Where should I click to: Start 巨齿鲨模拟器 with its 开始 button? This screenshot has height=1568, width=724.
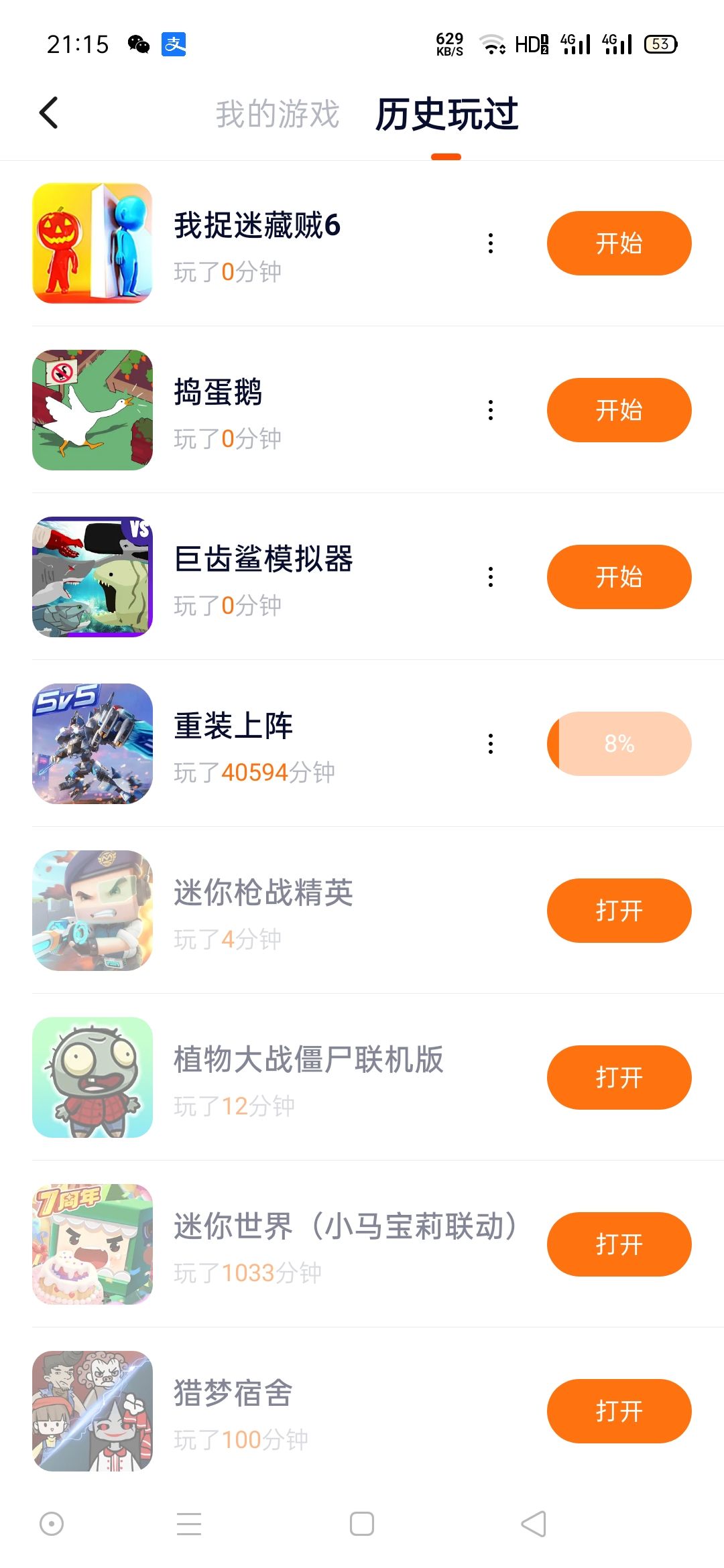coord(619,577)
